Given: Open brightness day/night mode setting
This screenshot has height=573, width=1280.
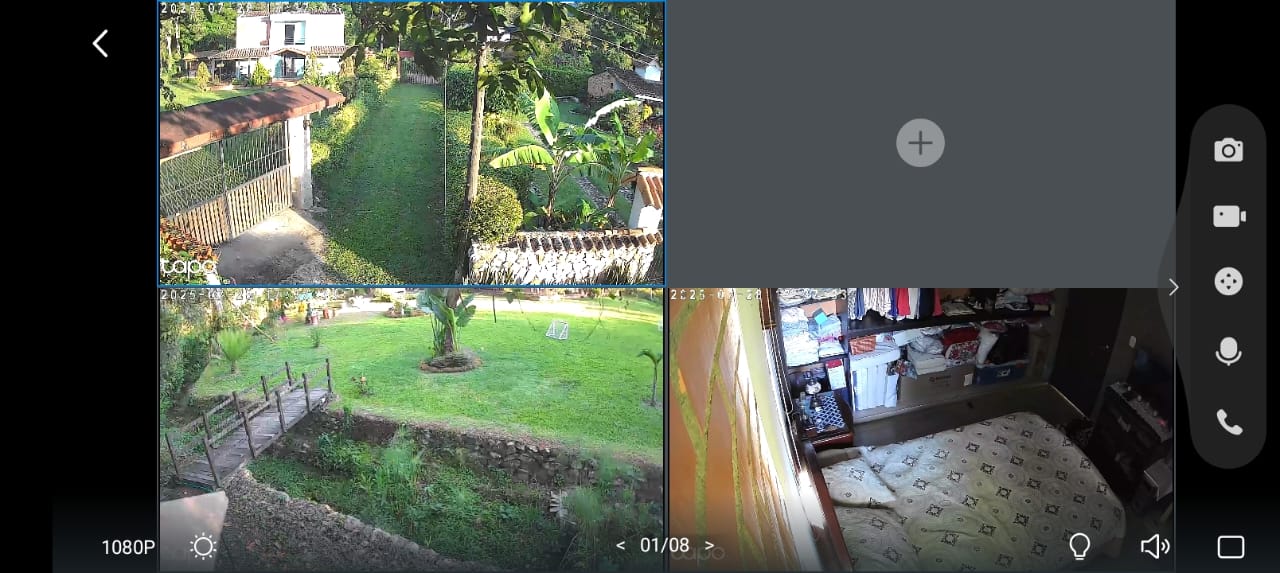Looking at the screenshot, I should click(203, 546).
